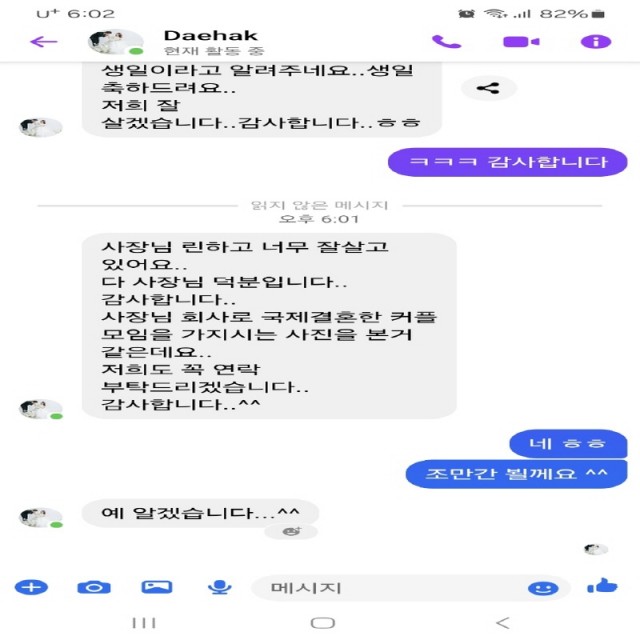Tap the share icon beside the message
Screen dimensions: 640x640
pyautogui.click(x=488, y=88)
